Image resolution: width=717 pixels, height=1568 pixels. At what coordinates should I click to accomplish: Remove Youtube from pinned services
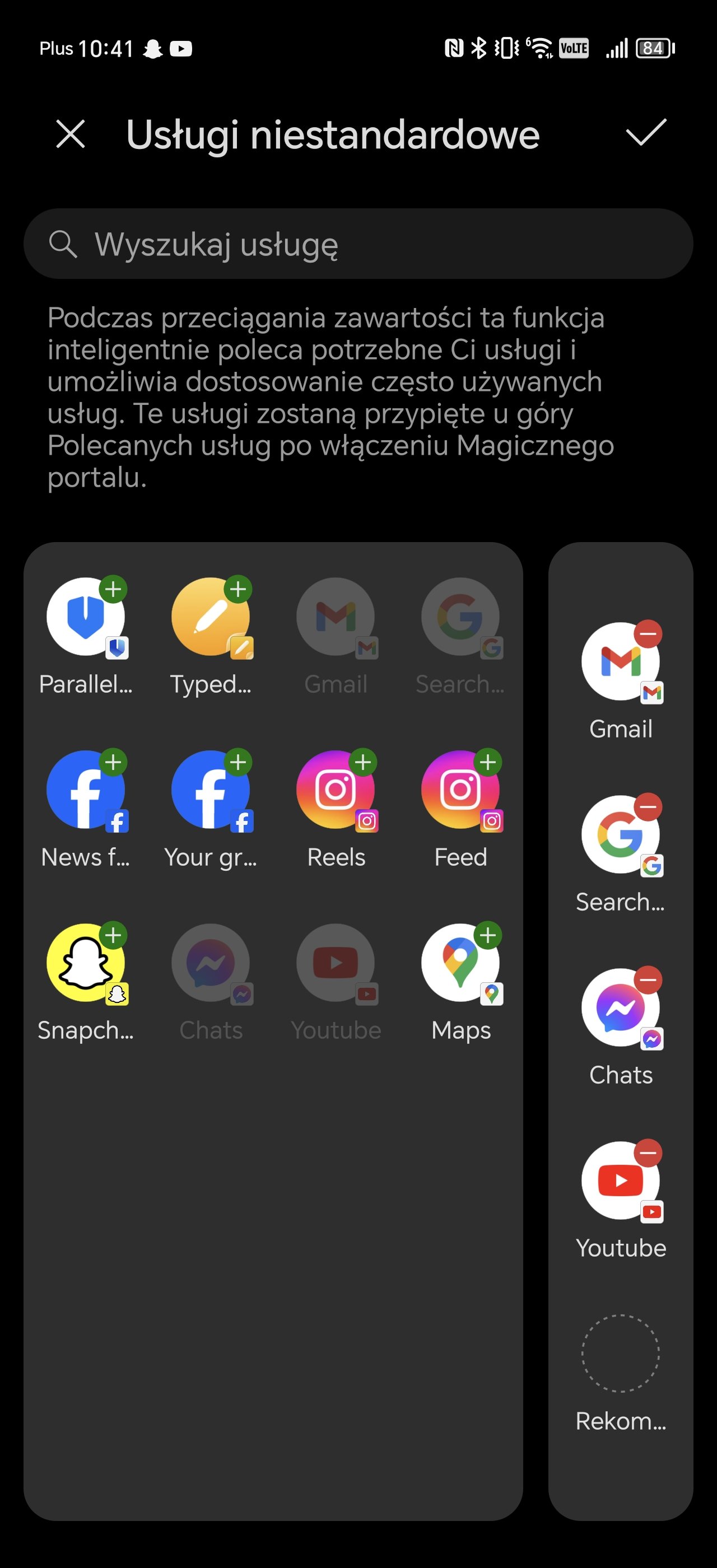tap(648, 1153)
